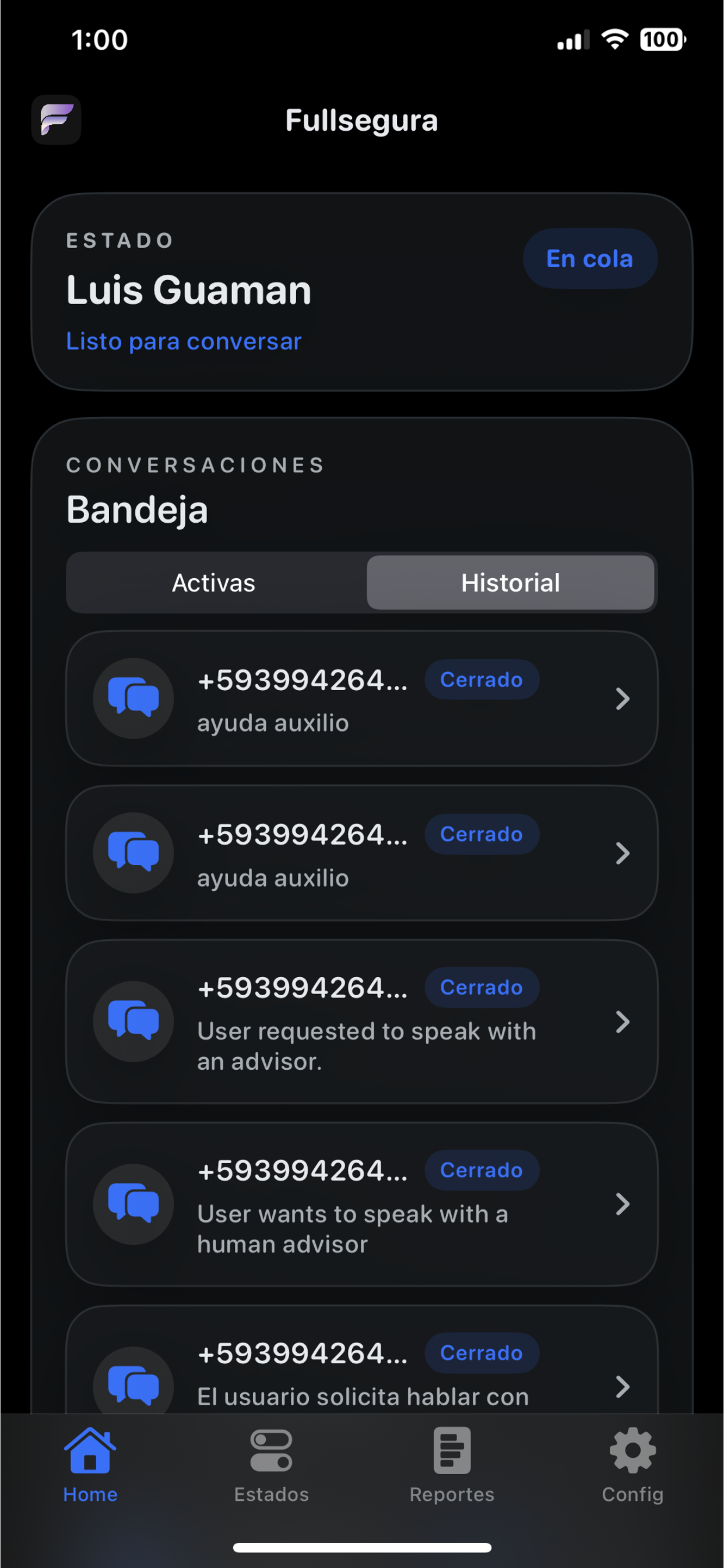Open the Config settings tab

point(632,1465)
